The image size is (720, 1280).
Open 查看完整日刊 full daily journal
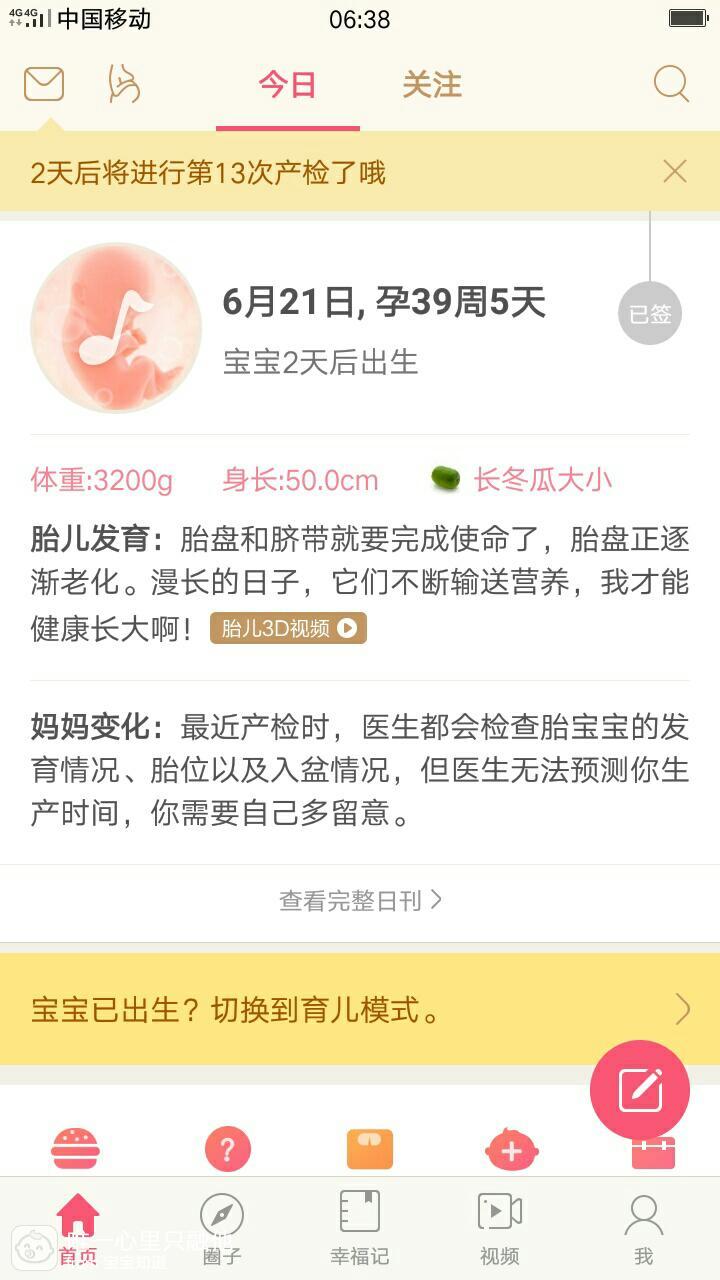point(360,900)
